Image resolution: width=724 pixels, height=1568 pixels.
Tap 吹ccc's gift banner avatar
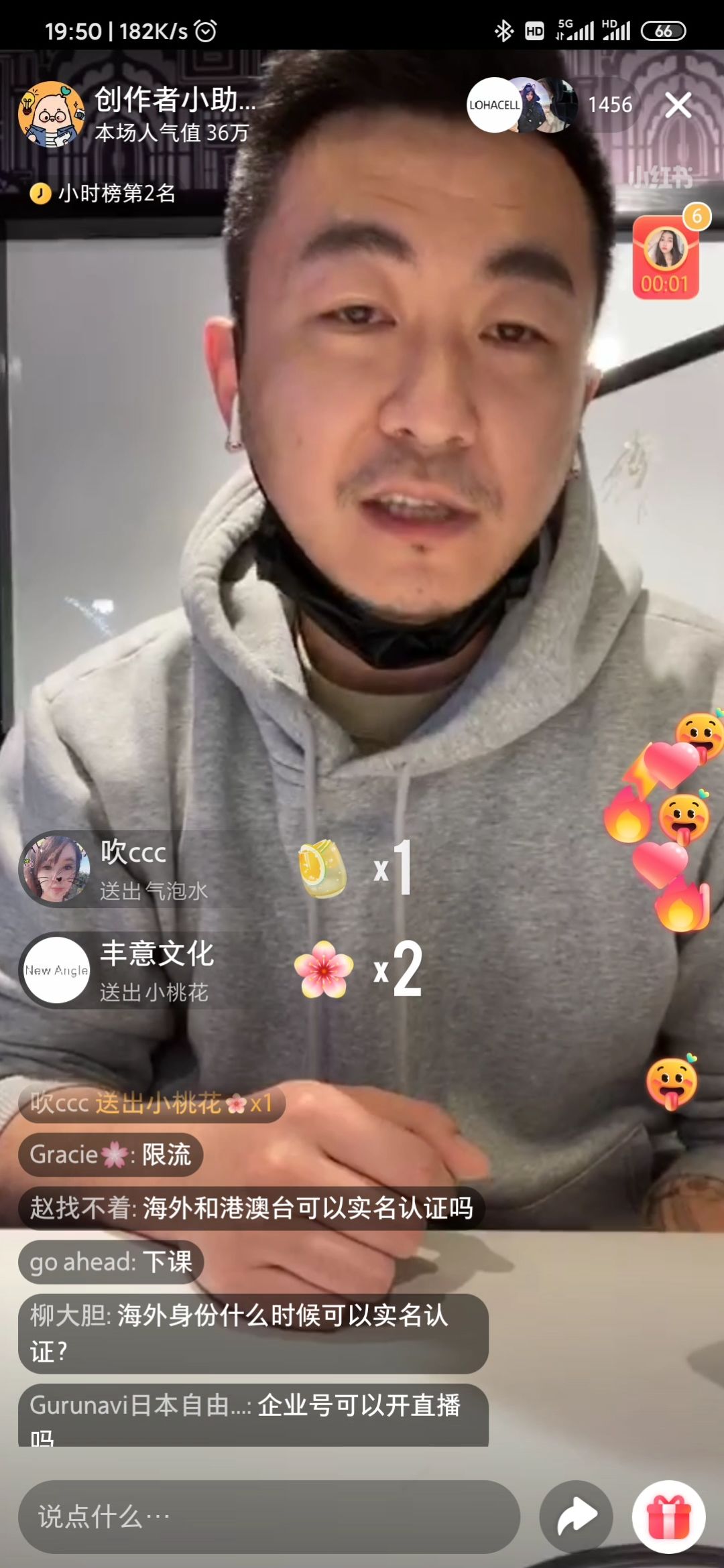click(x=56, y=868)
